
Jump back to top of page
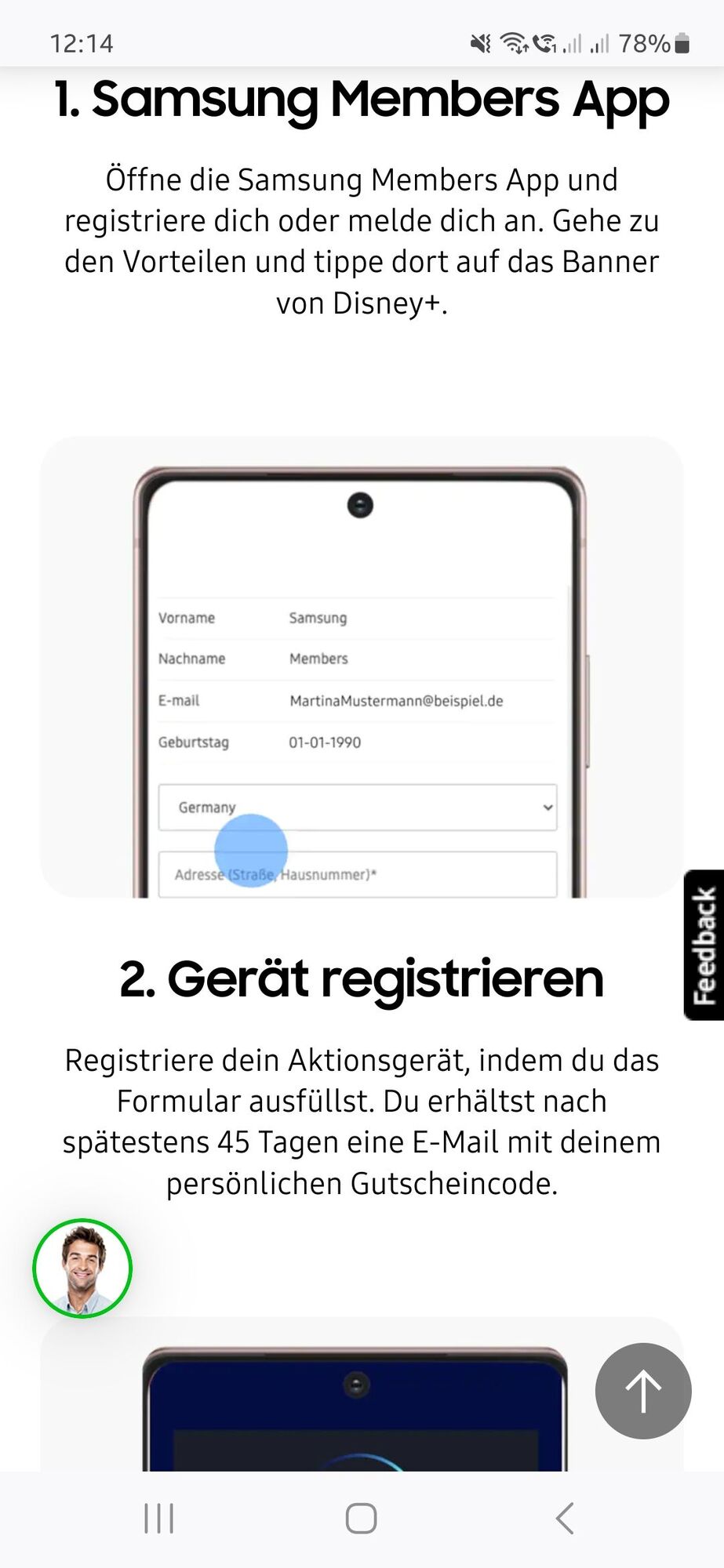pyautogui.click(x=643, y=1390)
